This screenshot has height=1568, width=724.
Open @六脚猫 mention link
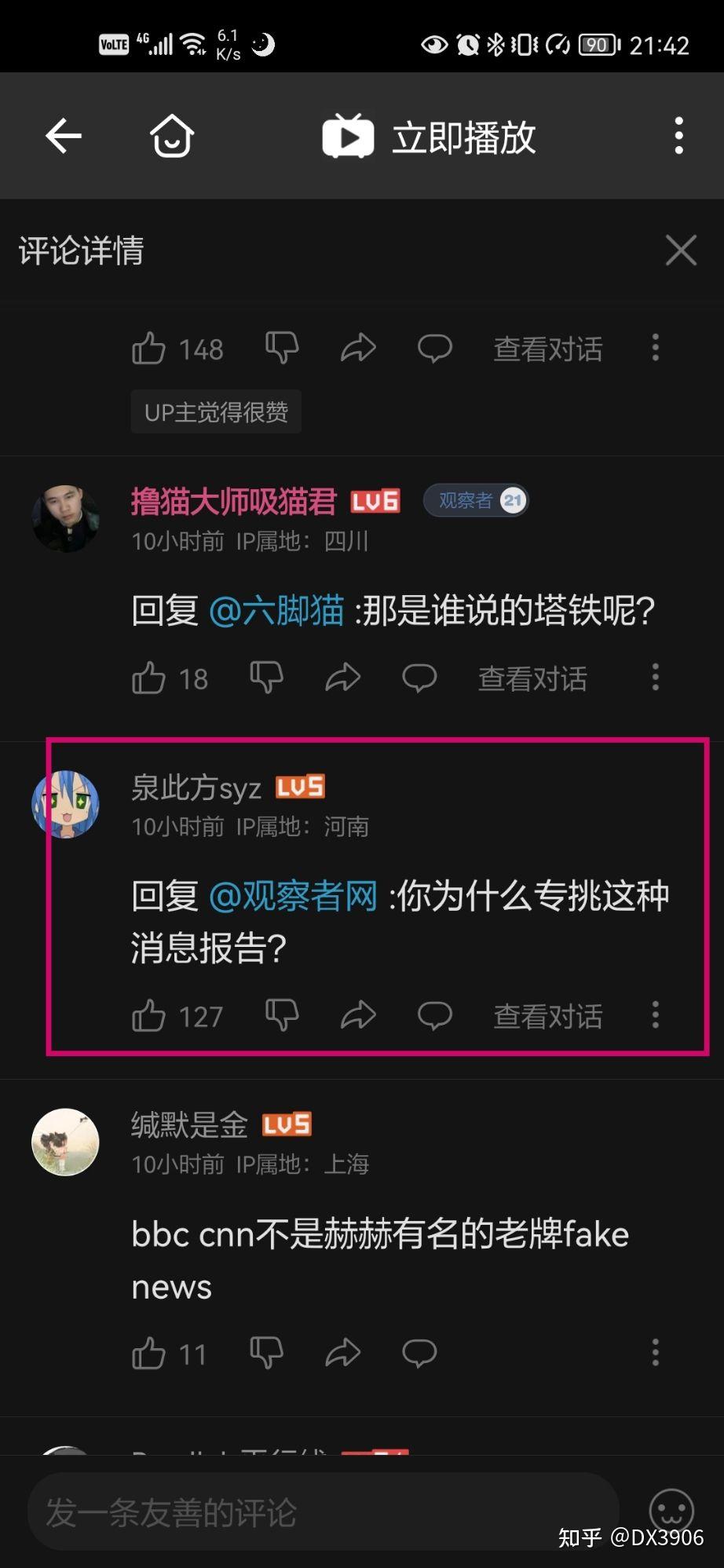click(x=276, y=610)
